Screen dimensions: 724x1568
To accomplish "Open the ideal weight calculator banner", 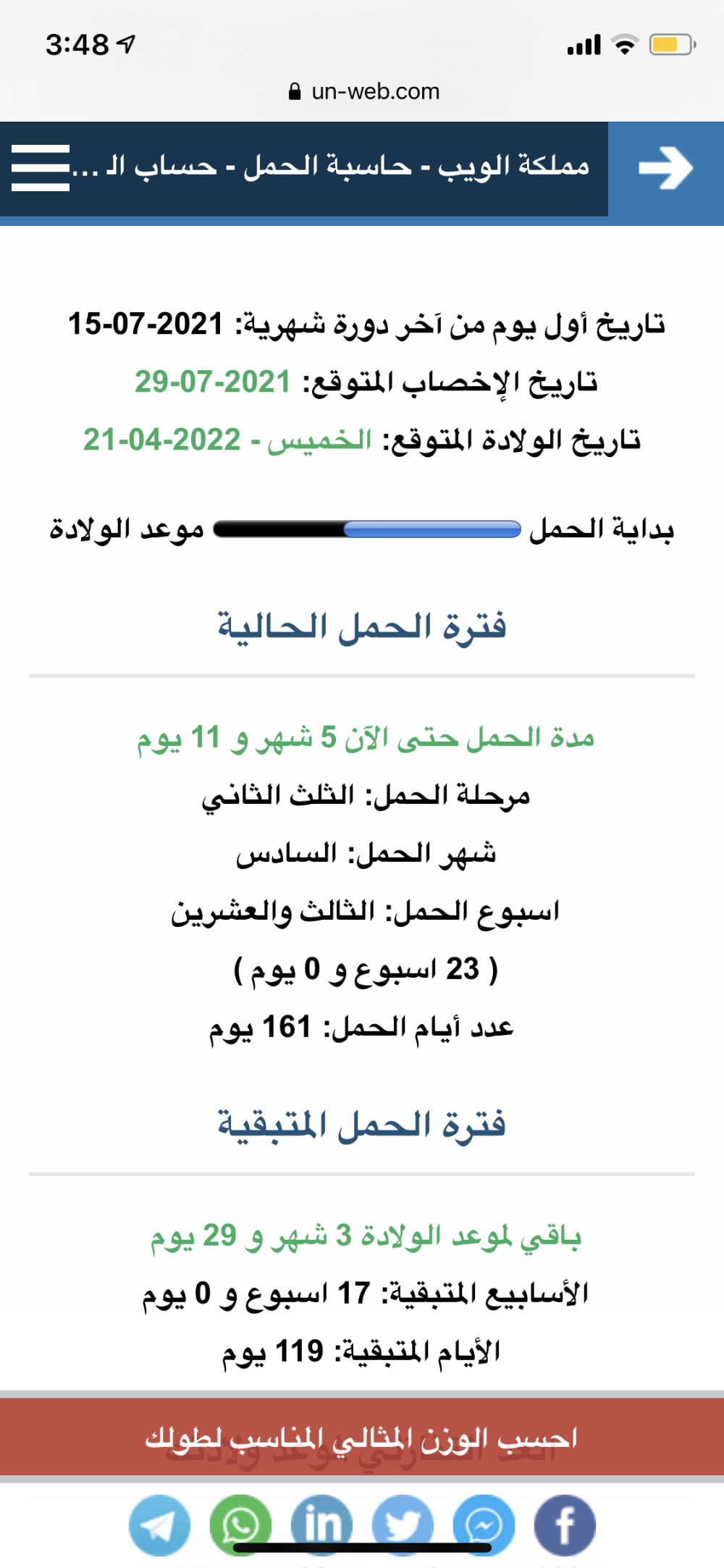I will [362, 1438].
